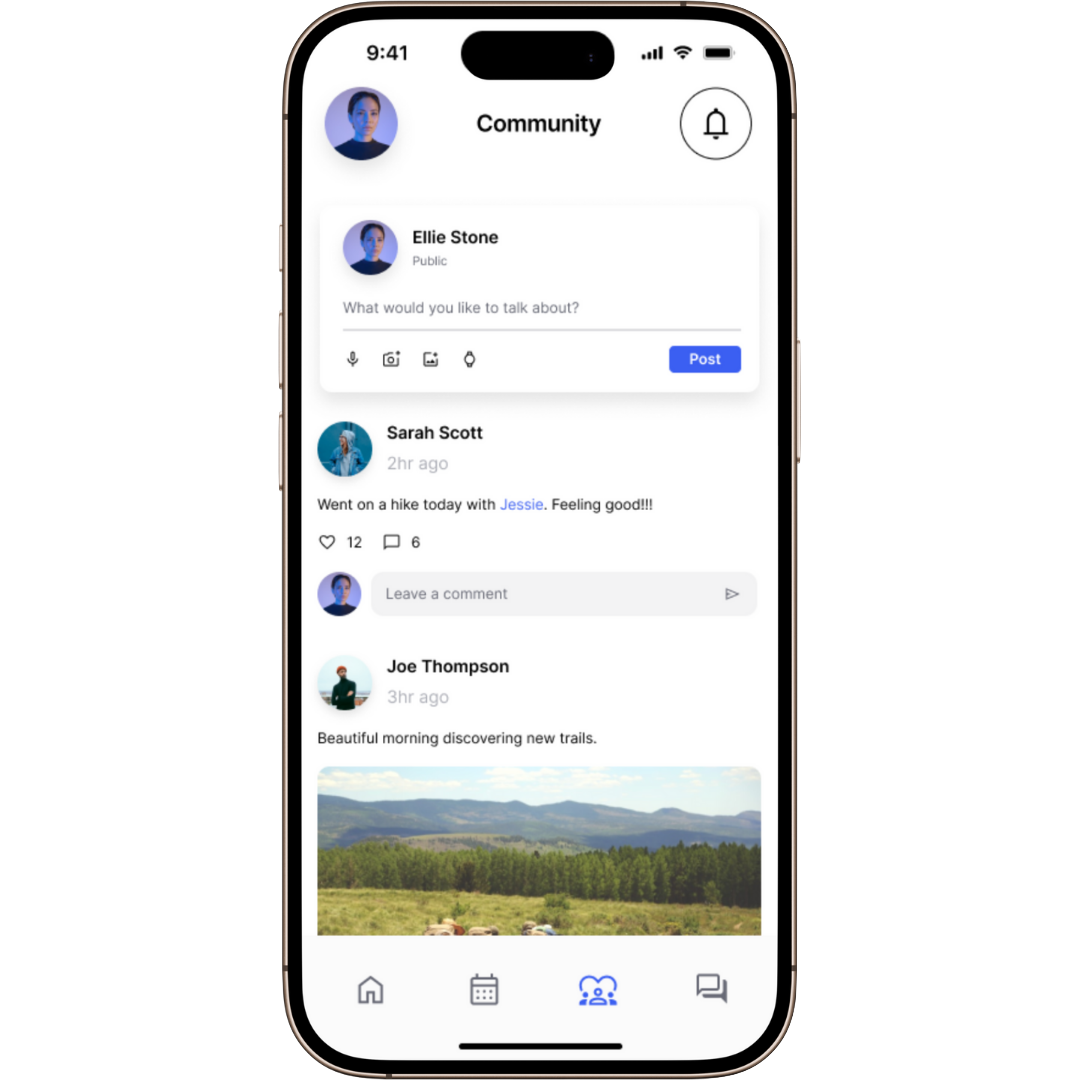
Task: Switch to the Home tab
Action: coord(371,990)
